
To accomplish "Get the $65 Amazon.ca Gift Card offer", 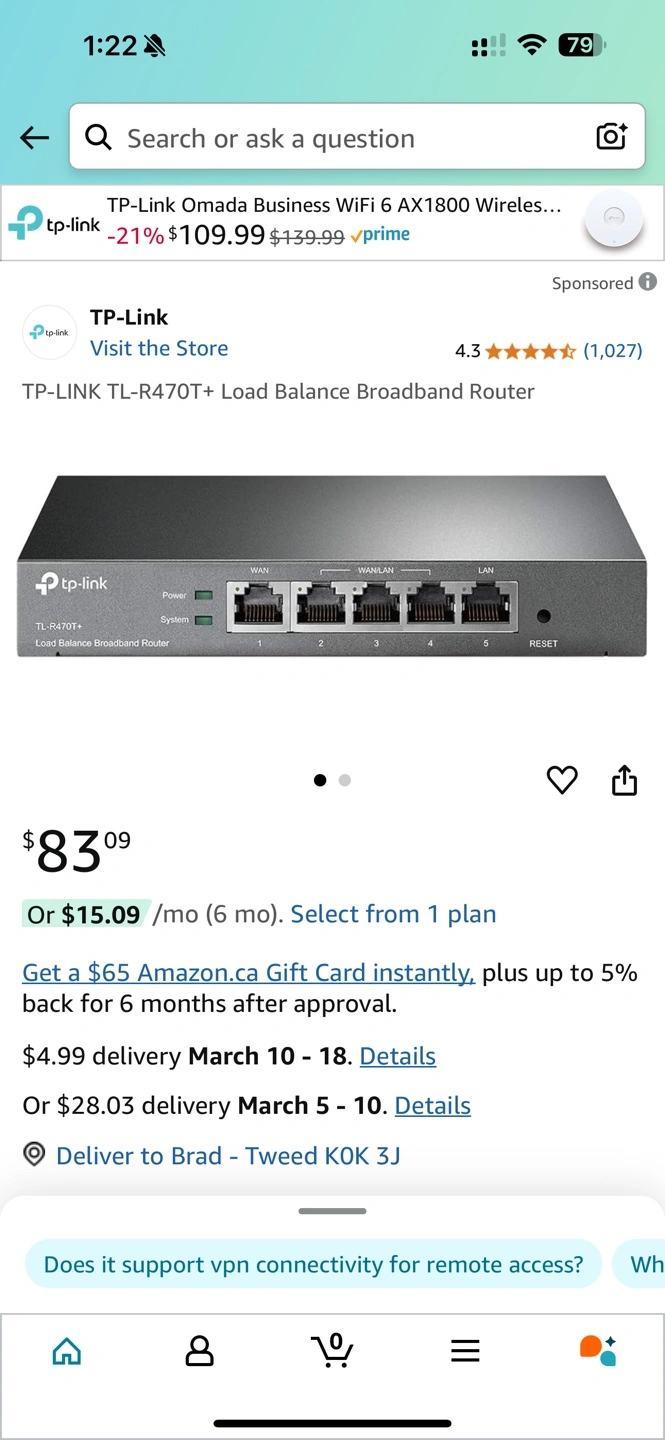I will 248,973.
